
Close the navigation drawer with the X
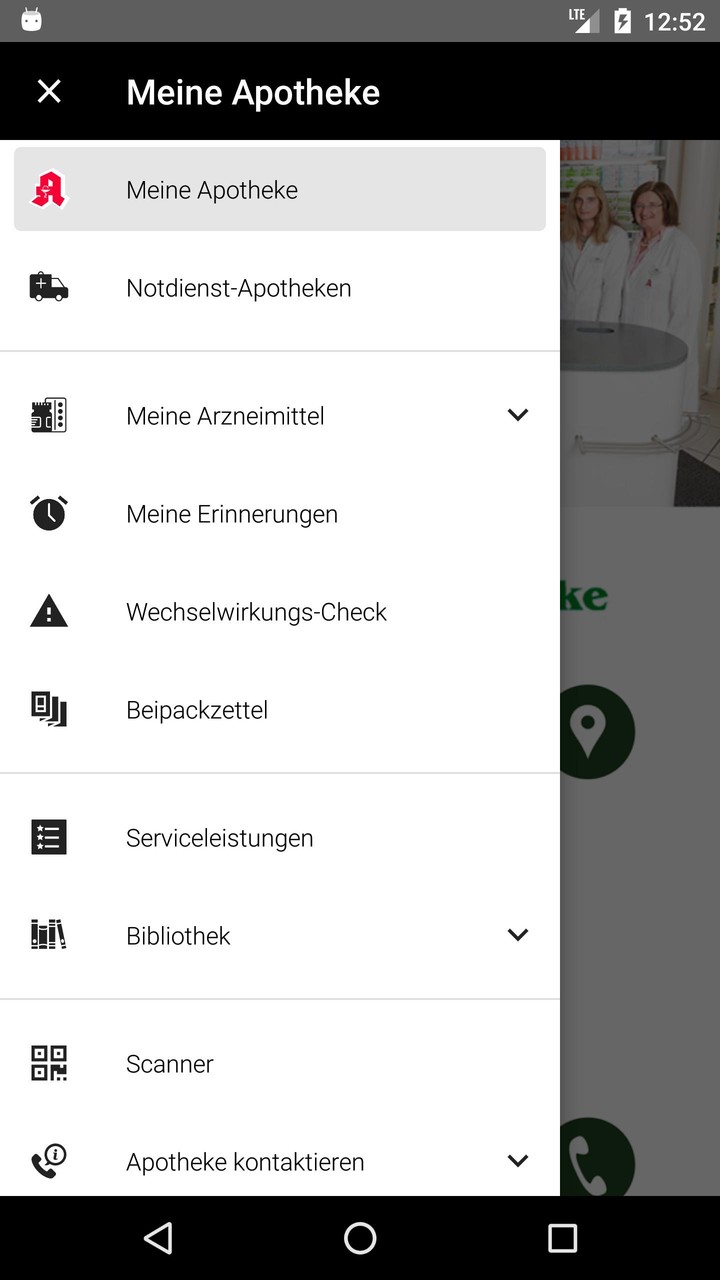coord(48,90)
